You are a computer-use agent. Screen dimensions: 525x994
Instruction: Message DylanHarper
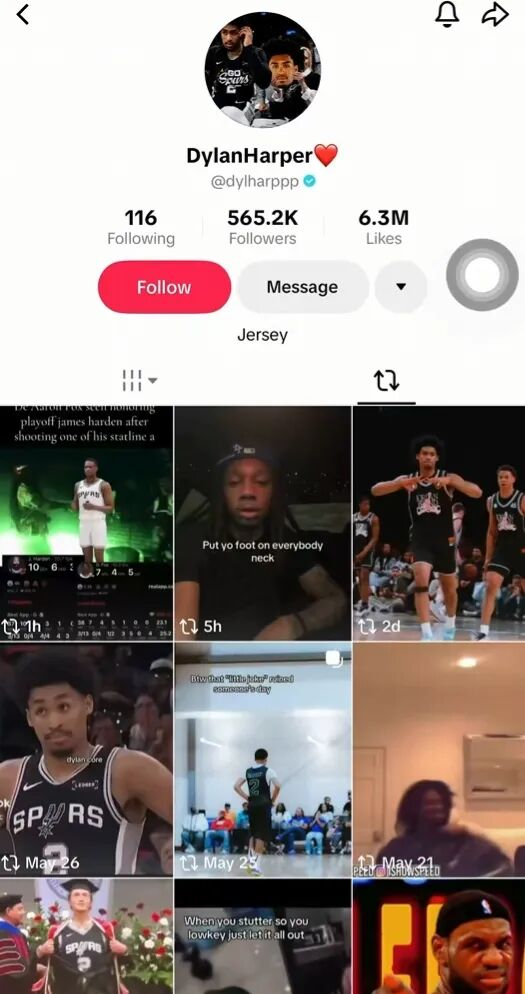(302, 287)
